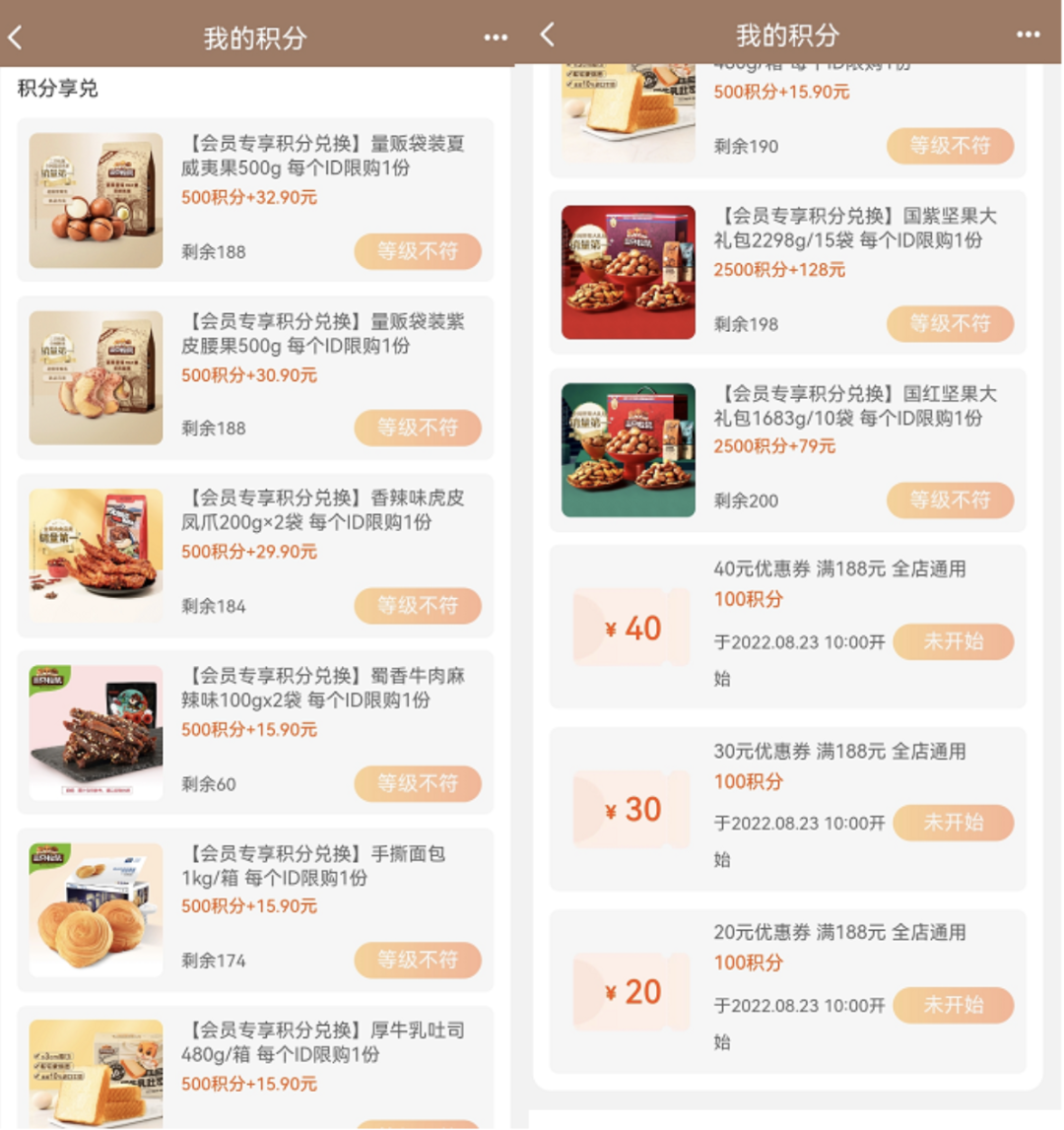Tap 等级不符 on 国红坚果大礼包1683g

click(x=950, y=499)
